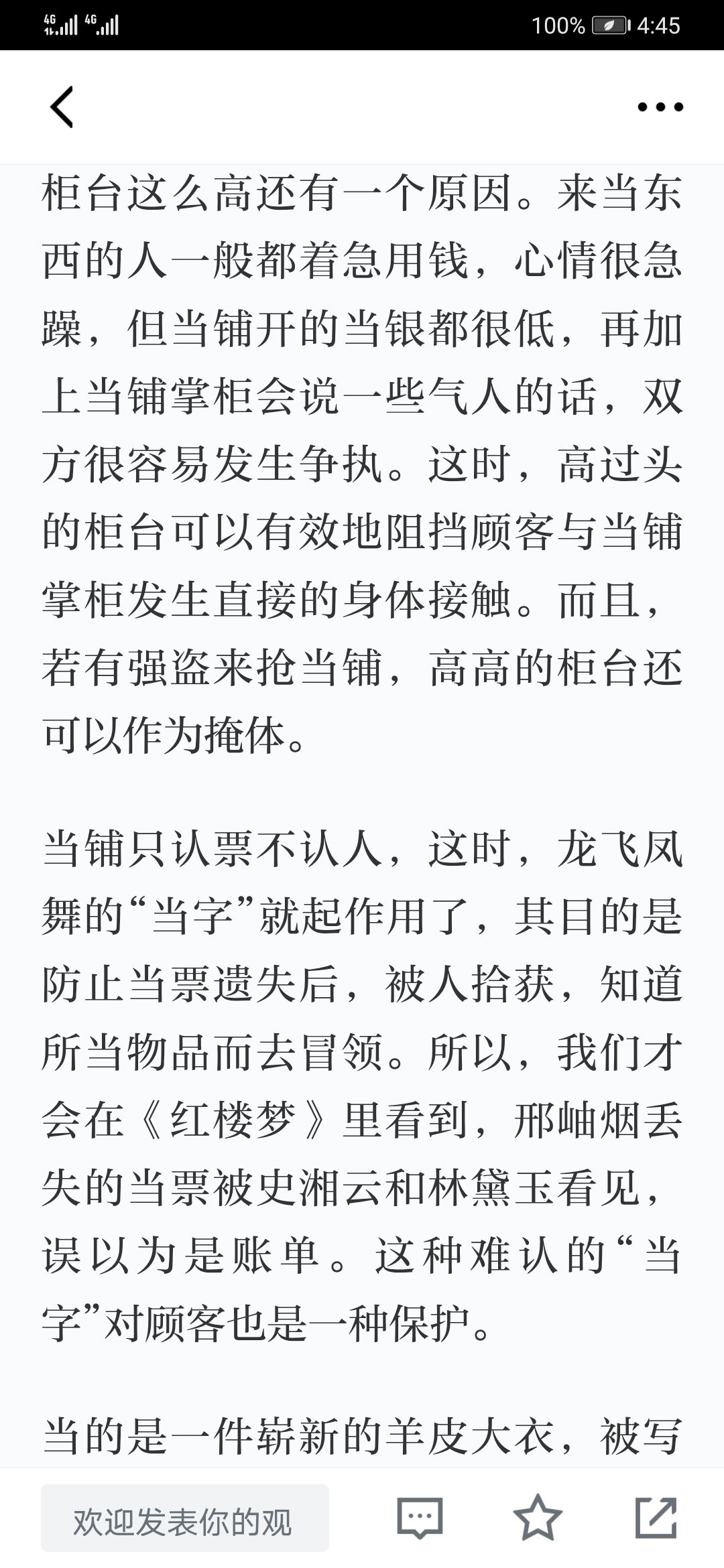Favorite this article with the star
This screenshot has height=1568, width=724.
point(538,1518)
